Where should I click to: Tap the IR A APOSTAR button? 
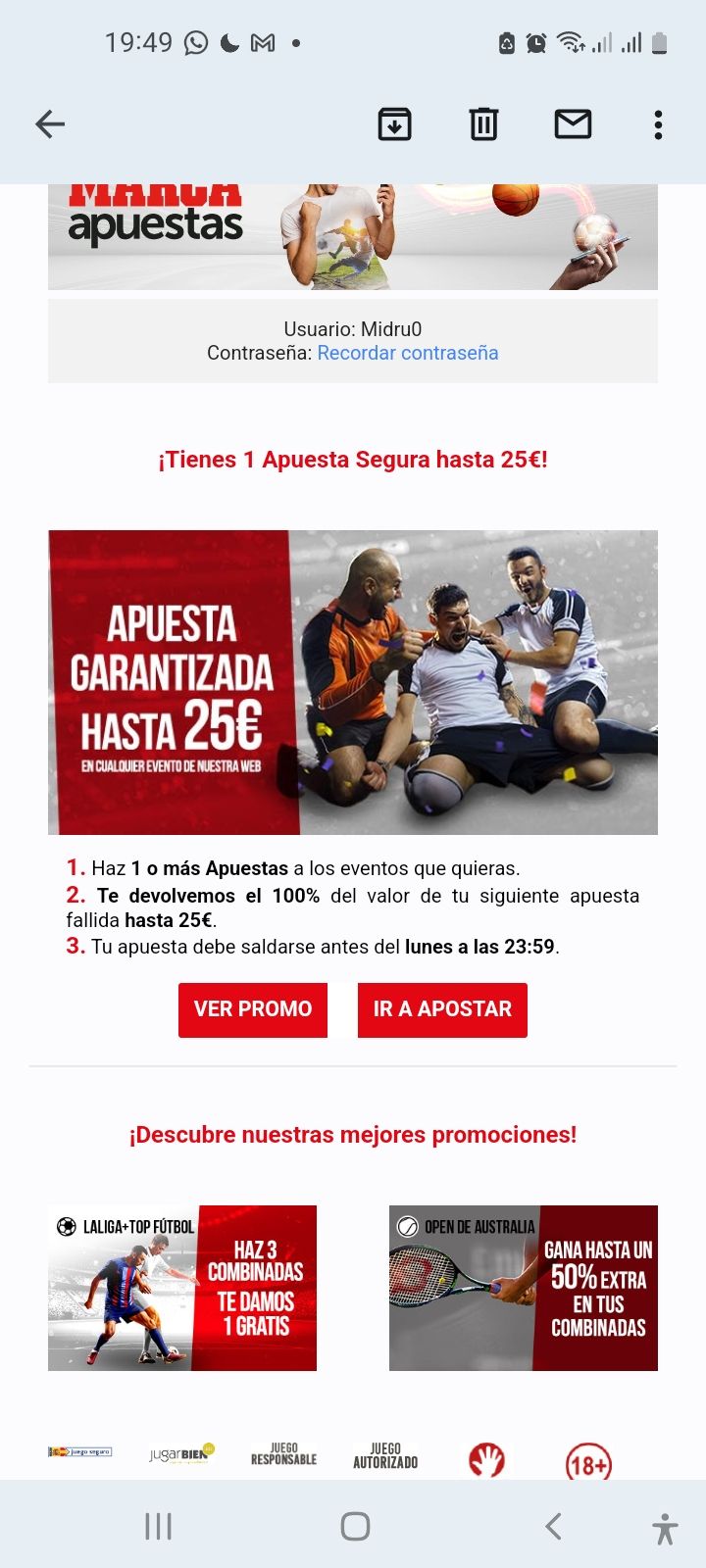tap(442, 1009)
